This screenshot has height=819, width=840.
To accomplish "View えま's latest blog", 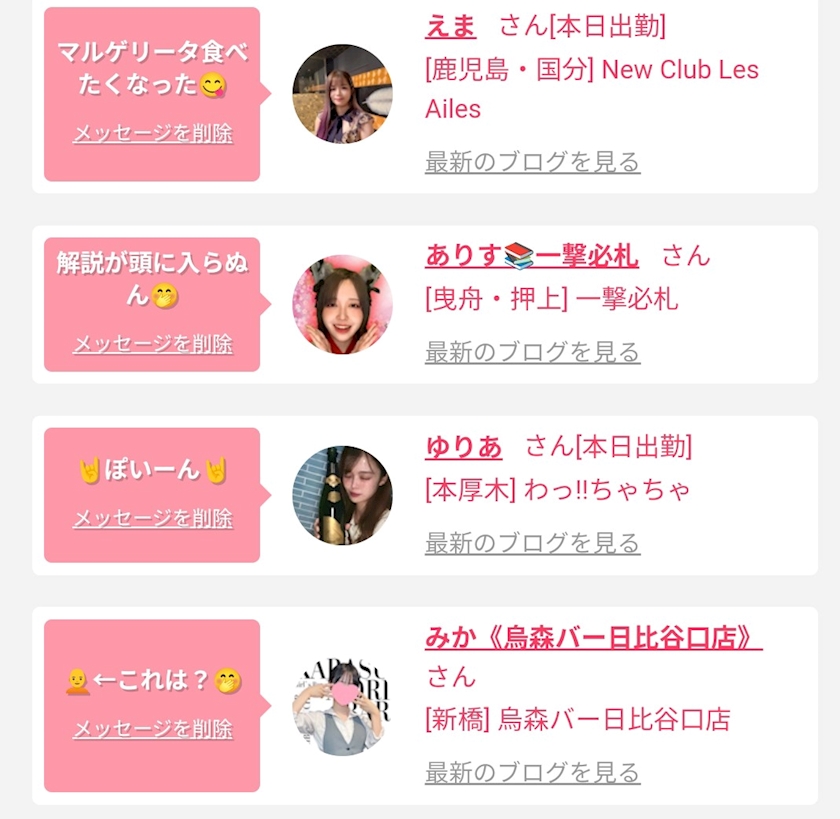I will 532,162.
